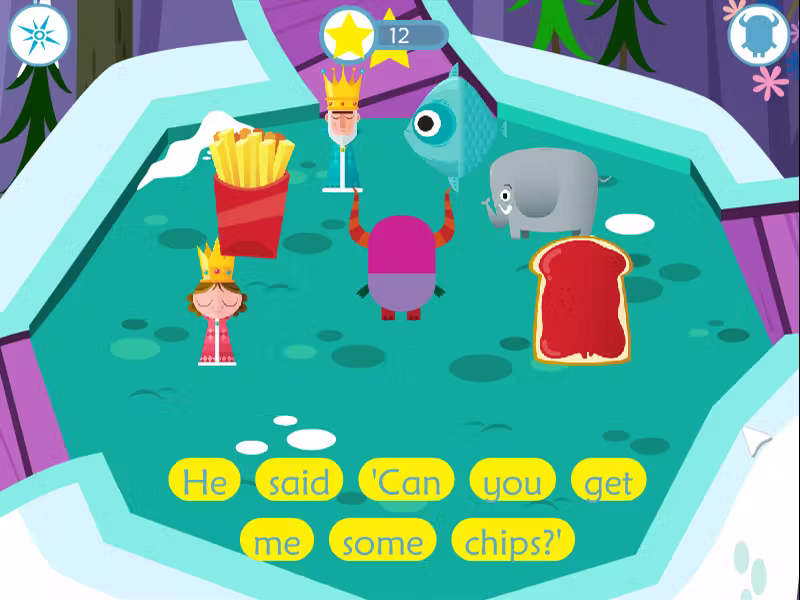Tap the word 'He'
The height and width of the screenshot is (600, 800).
coord(205,481)
